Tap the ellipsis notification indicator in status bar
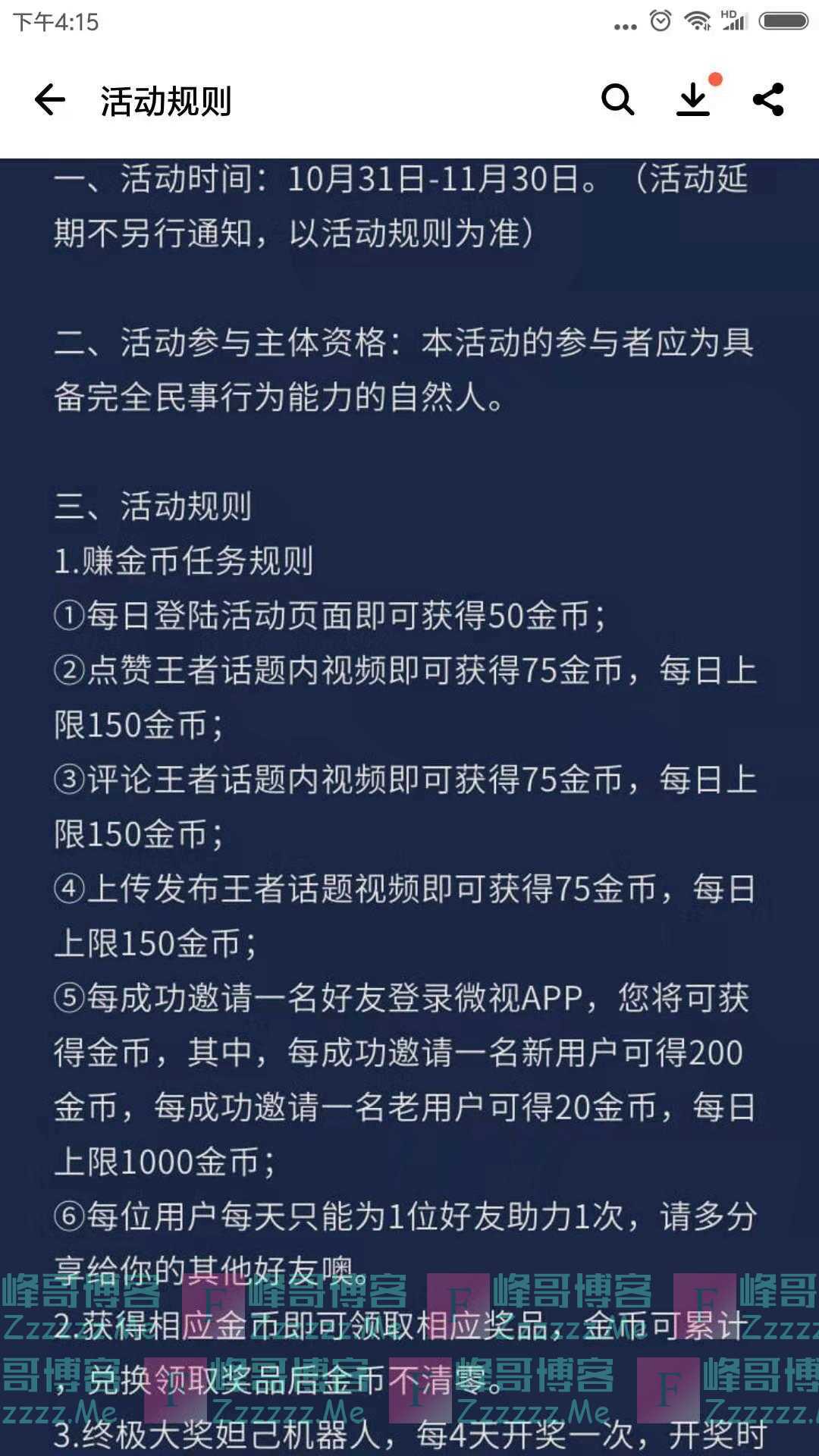Viewport: 819px width, 1456px height. point(623,25)
